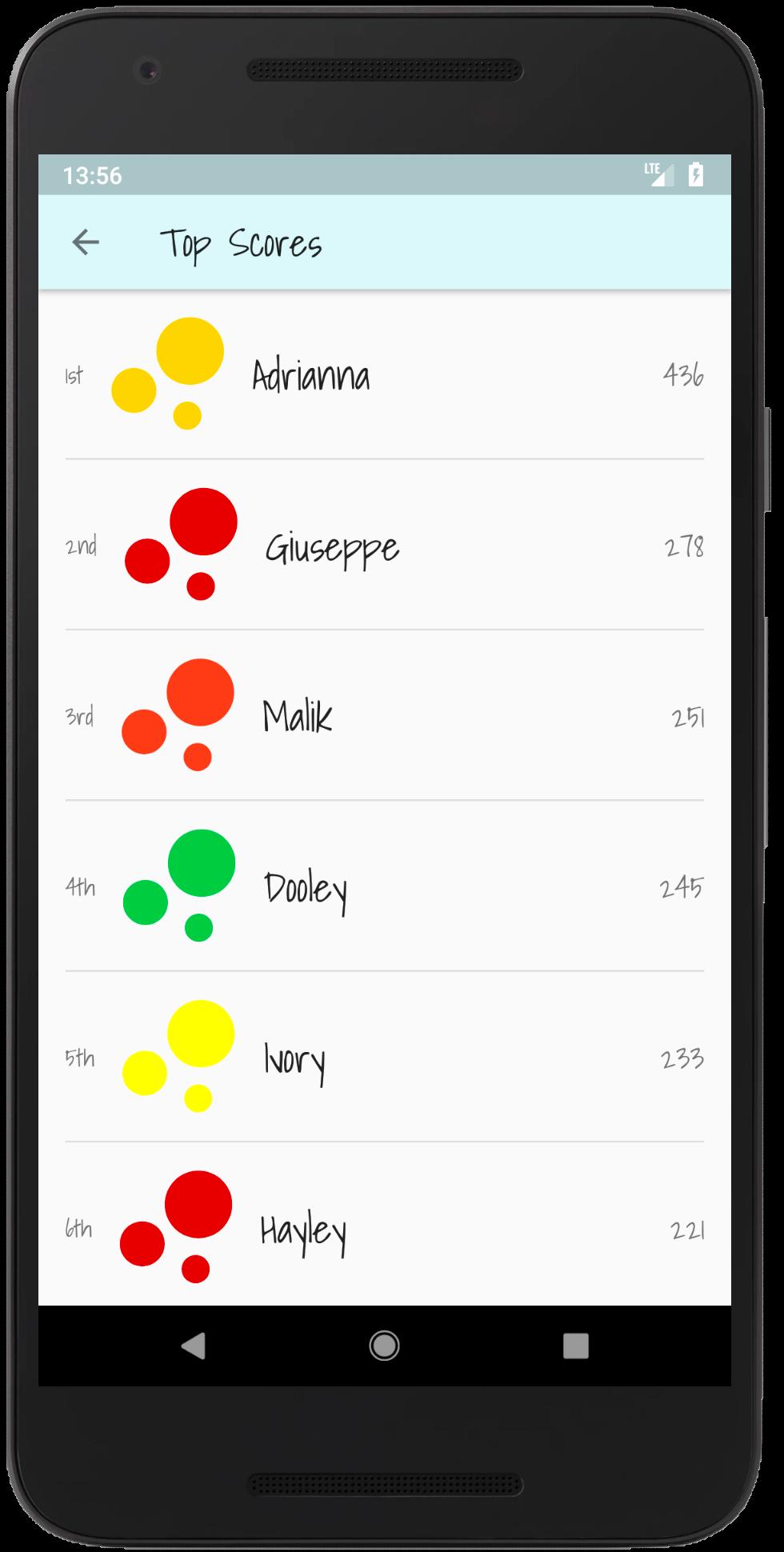Open Adrianna's 1st place score row

(385, 374)
